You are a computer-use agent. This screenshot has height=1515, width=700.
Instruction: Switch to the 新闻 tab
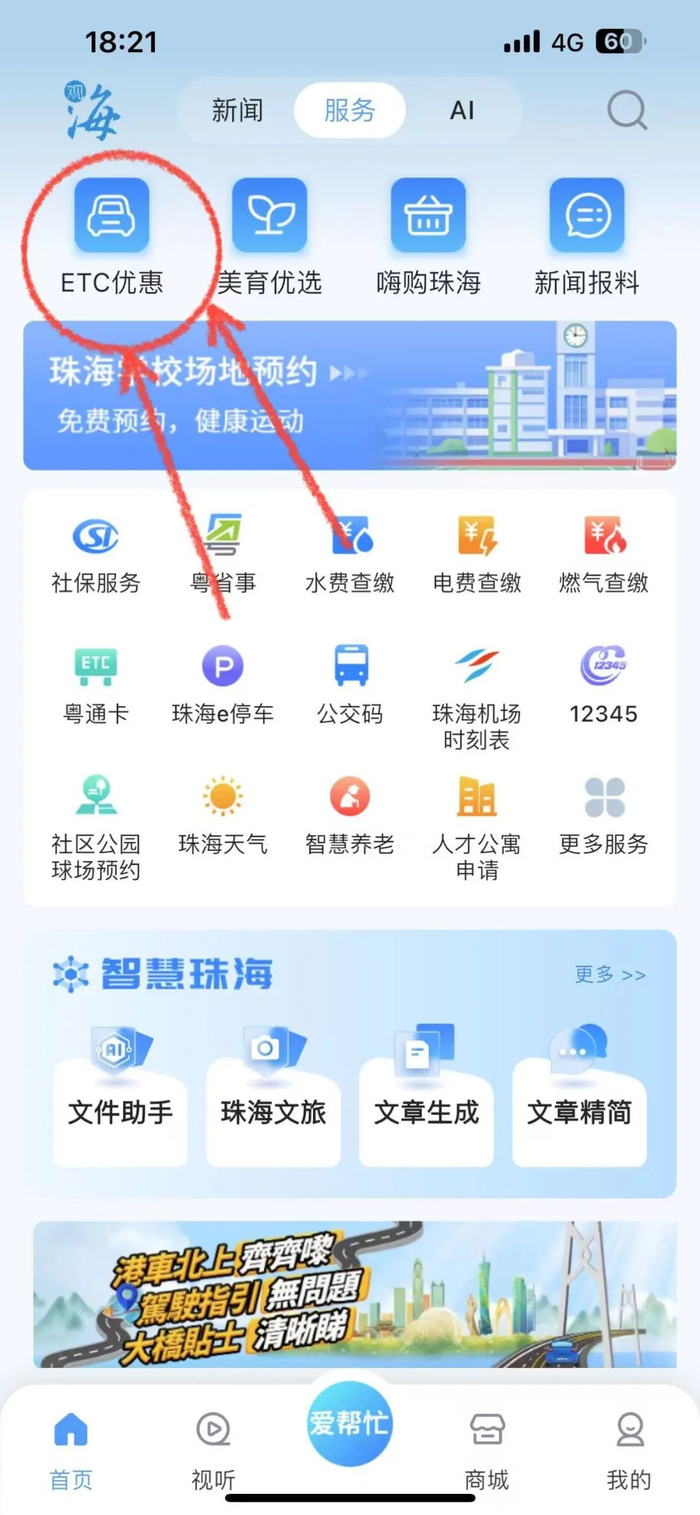tap(237, 110)
